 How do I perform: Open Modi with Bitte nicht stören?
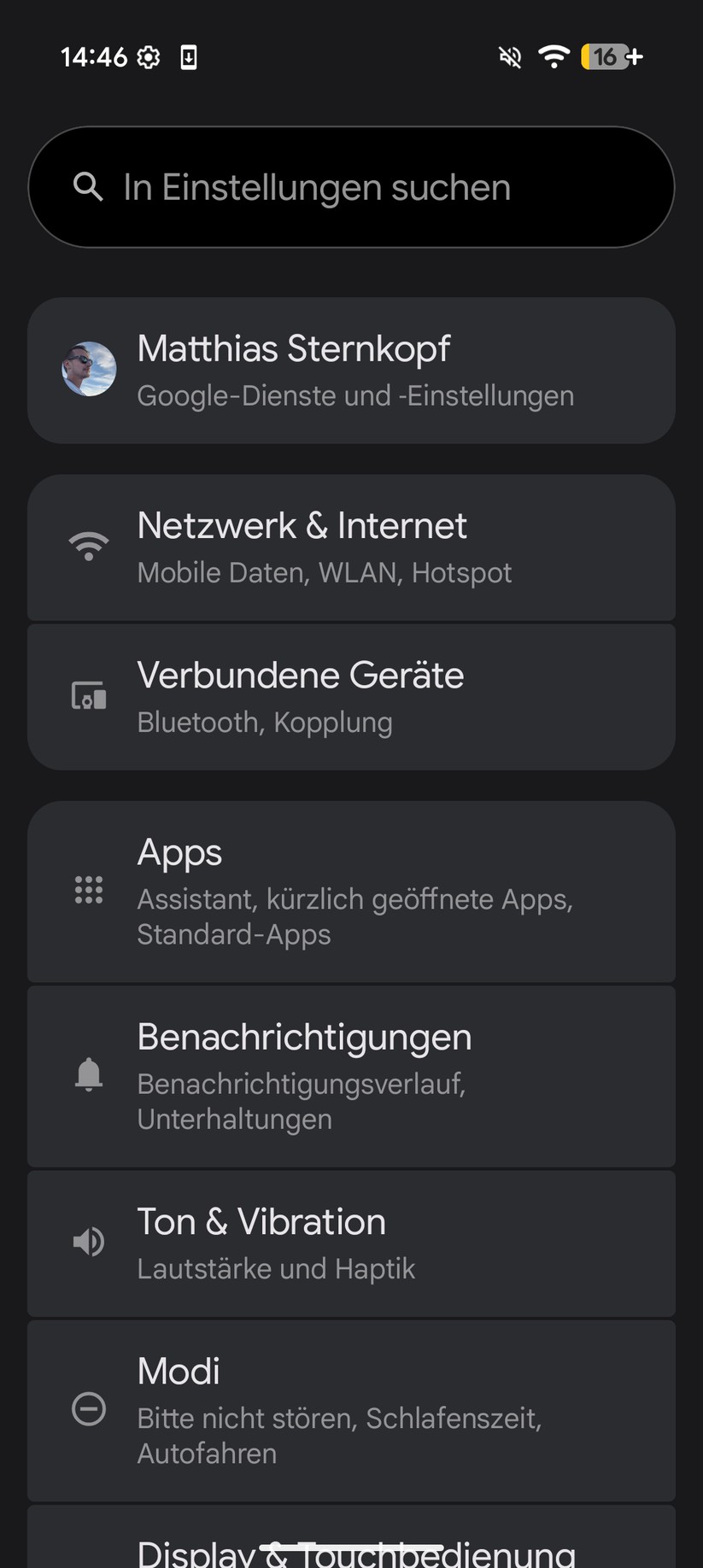point(351,1409)
